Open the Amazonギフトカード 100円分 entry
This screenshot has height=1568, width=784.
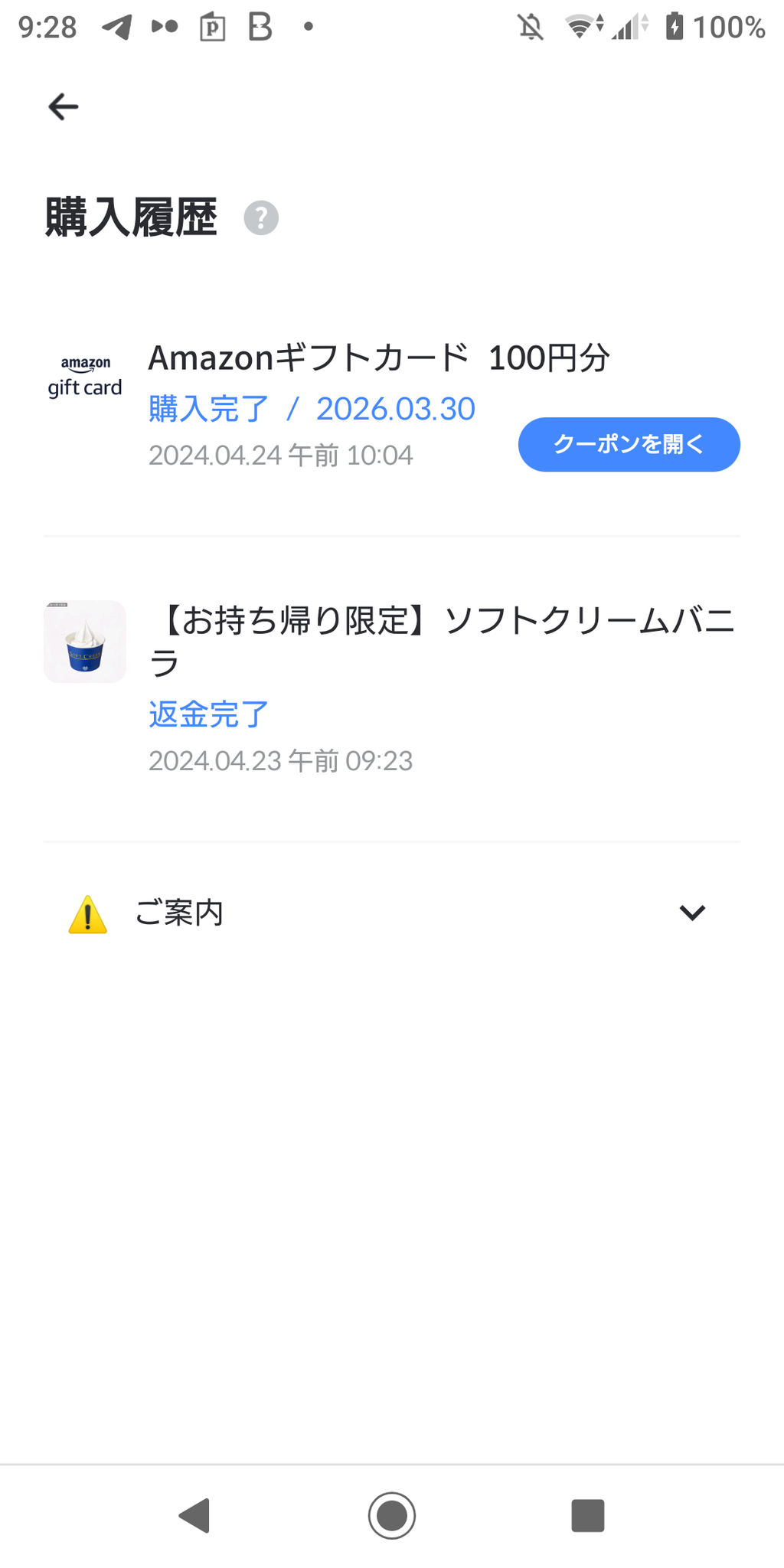378,356
